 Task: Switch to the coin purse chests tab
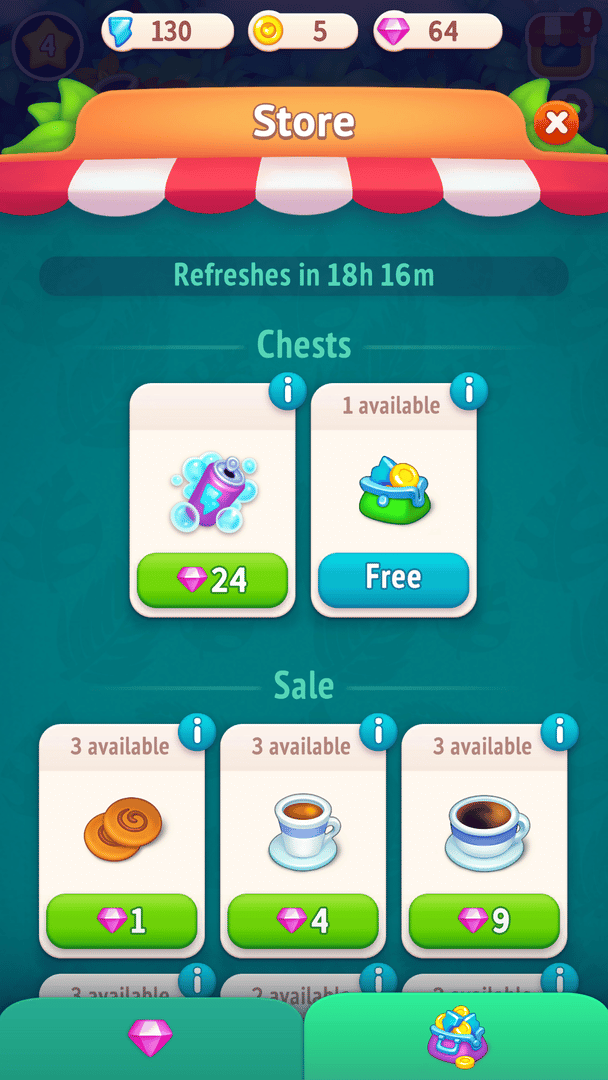(455, 1038)
